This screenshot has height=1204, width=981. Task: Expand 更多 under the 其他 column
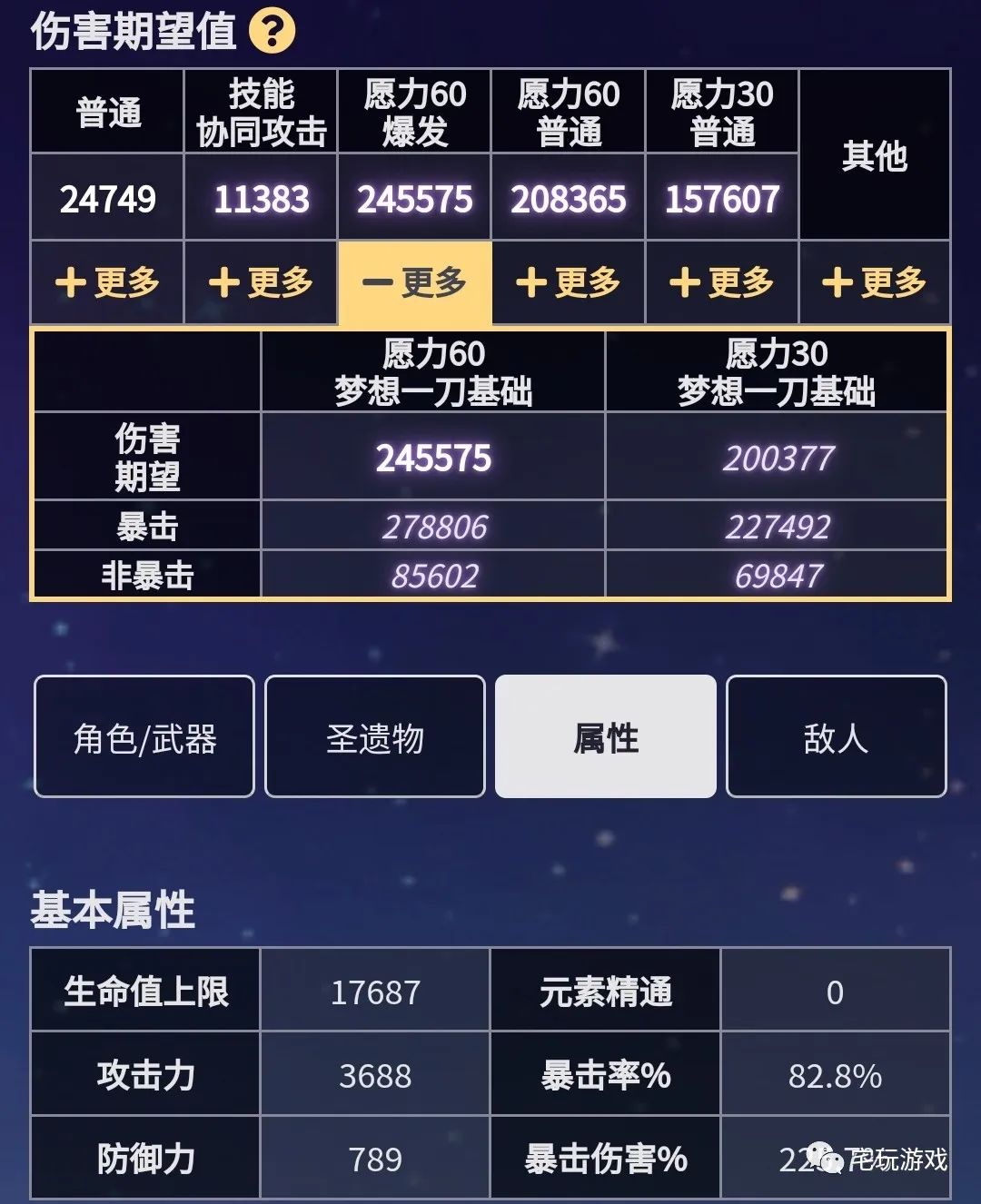(x=874, y=282)
